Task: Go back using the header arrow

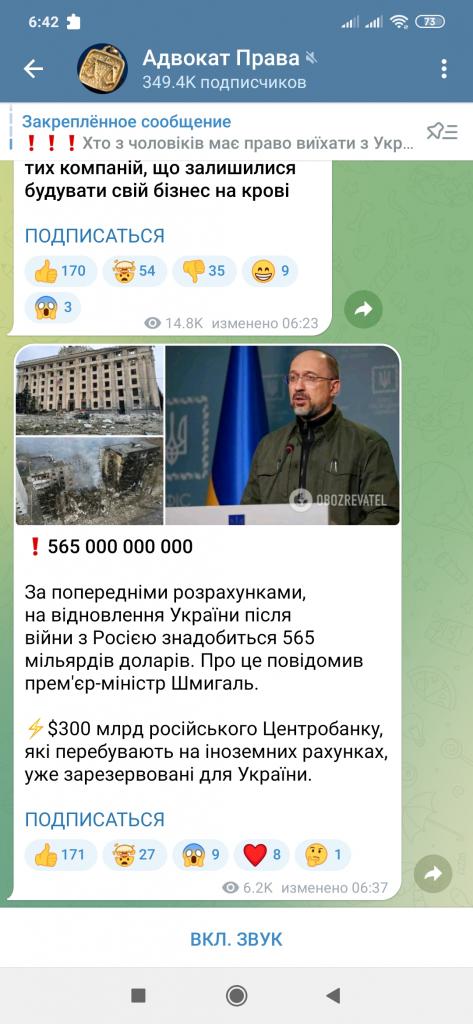Action: click(x=33, y=69)
